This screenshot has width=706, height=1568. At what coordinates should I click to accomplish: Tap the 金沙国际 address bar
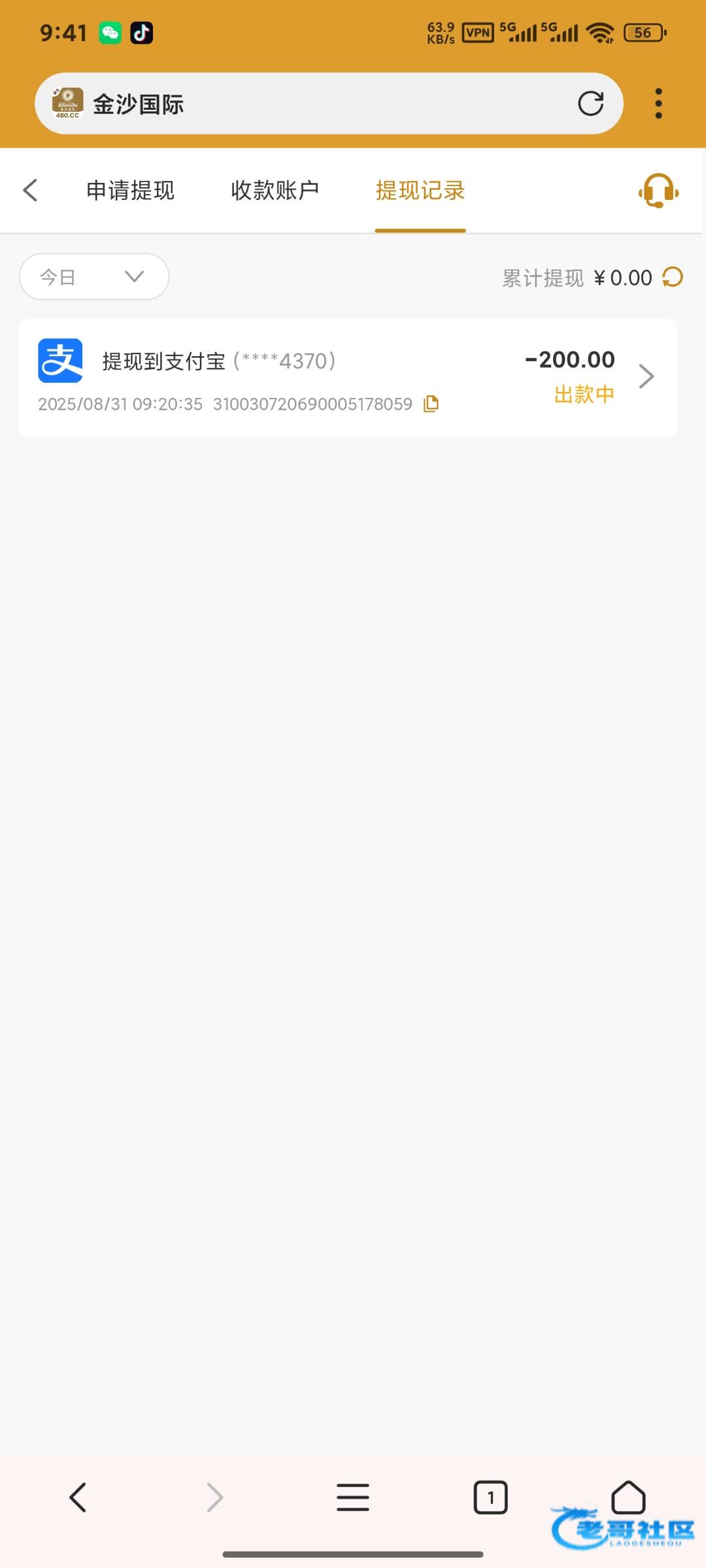327,103
